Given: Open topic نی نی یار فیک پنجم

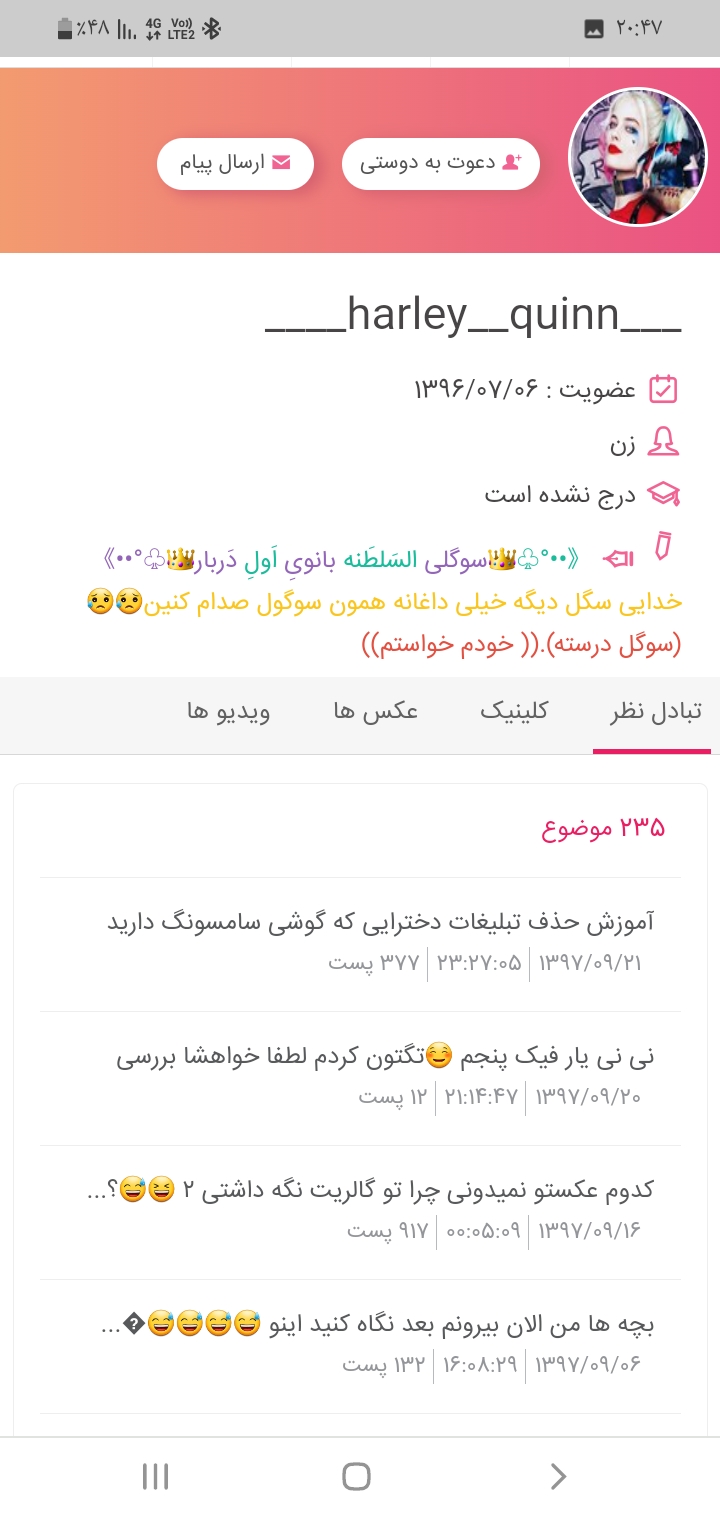Looking at the screenshot, I should [386, 1056].
